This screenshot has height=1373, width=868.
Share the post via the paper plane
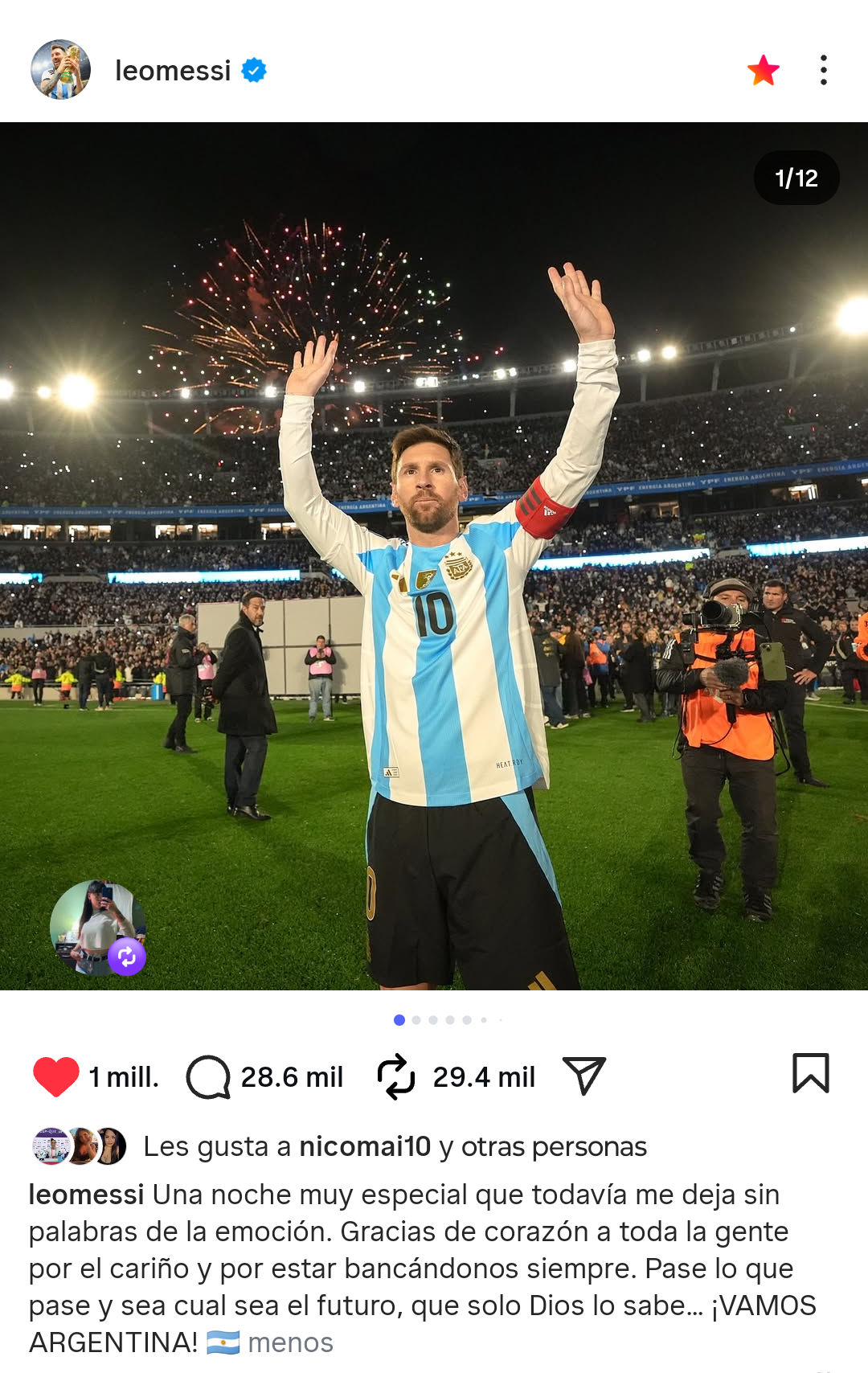coord(584,1076)
